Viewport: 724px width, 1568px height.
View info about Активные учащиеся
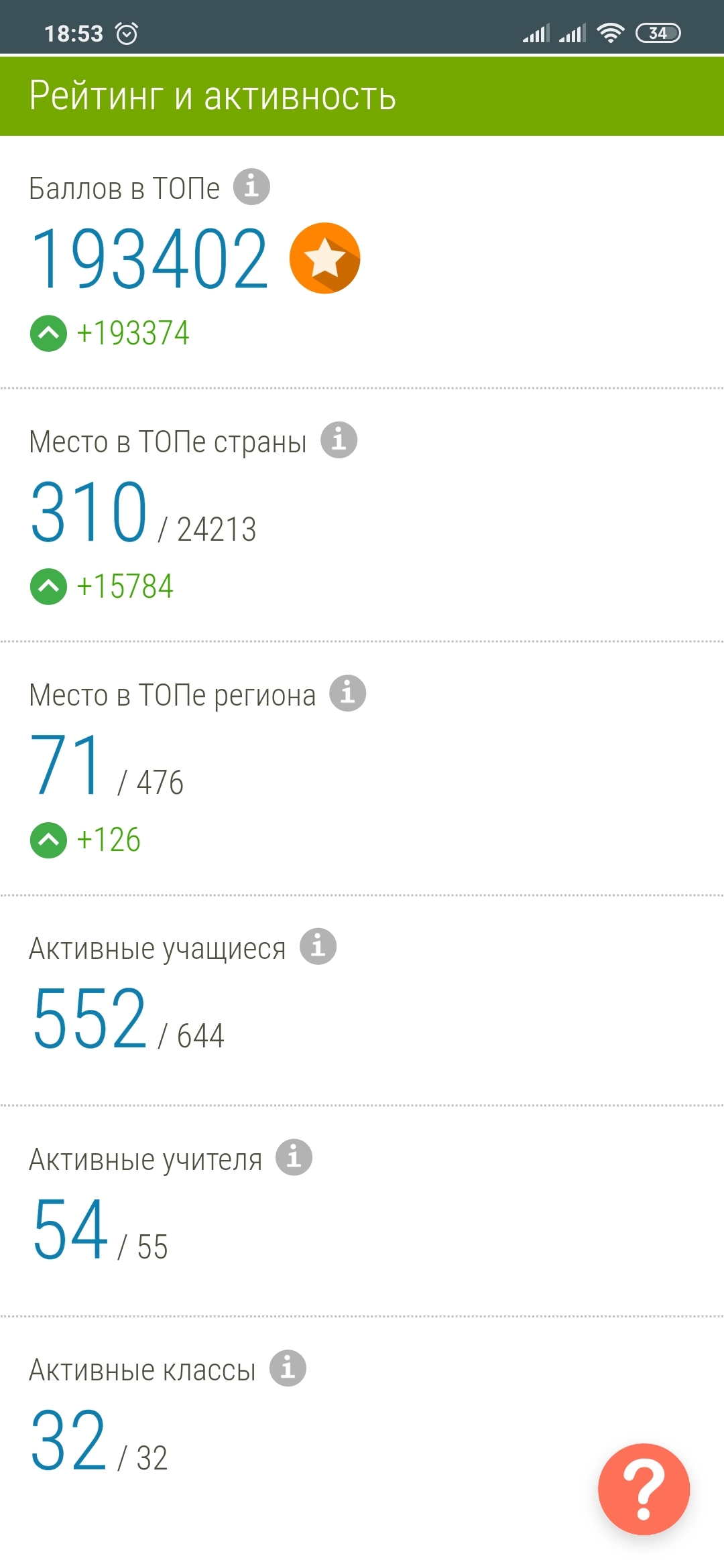click(x=318, y=946)
